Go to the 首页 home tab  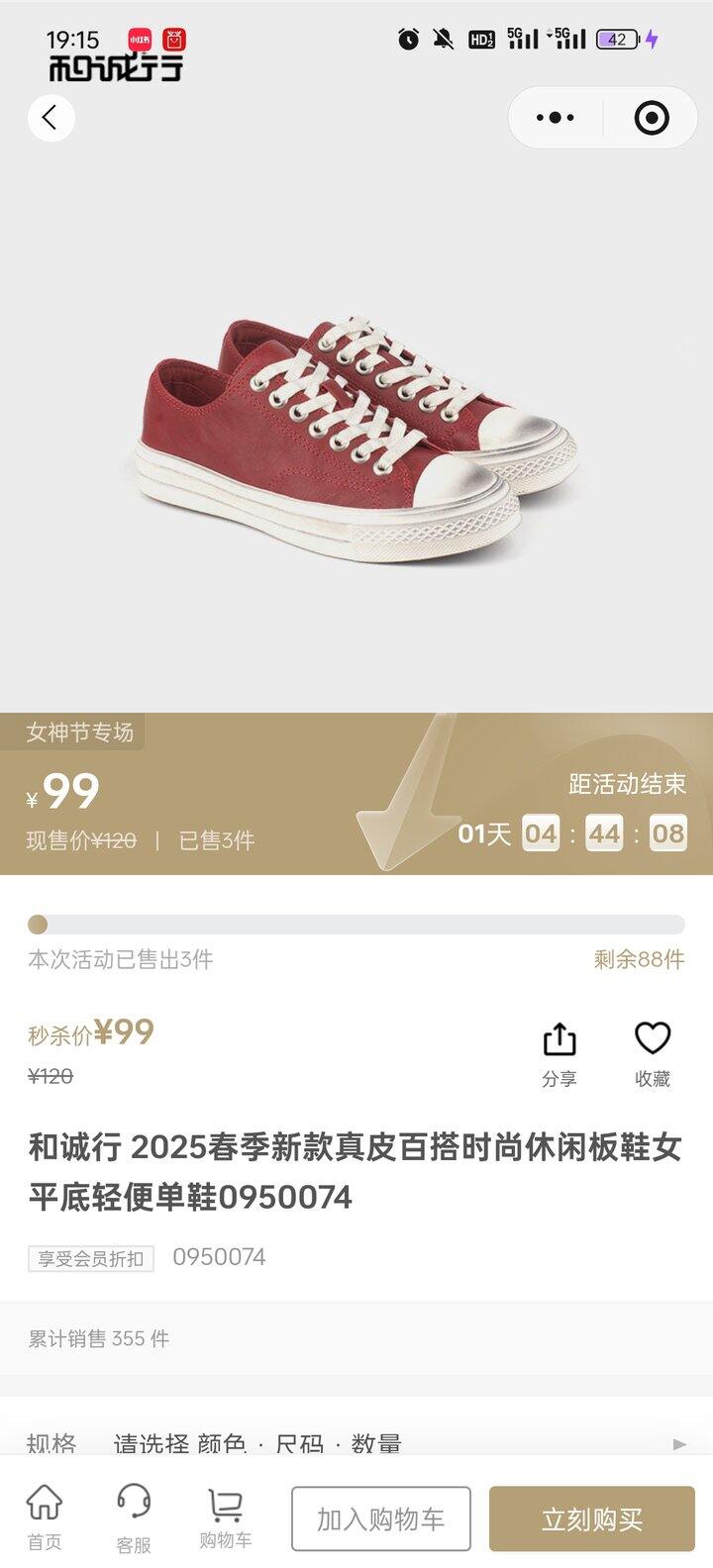(x=44, y=1516)
